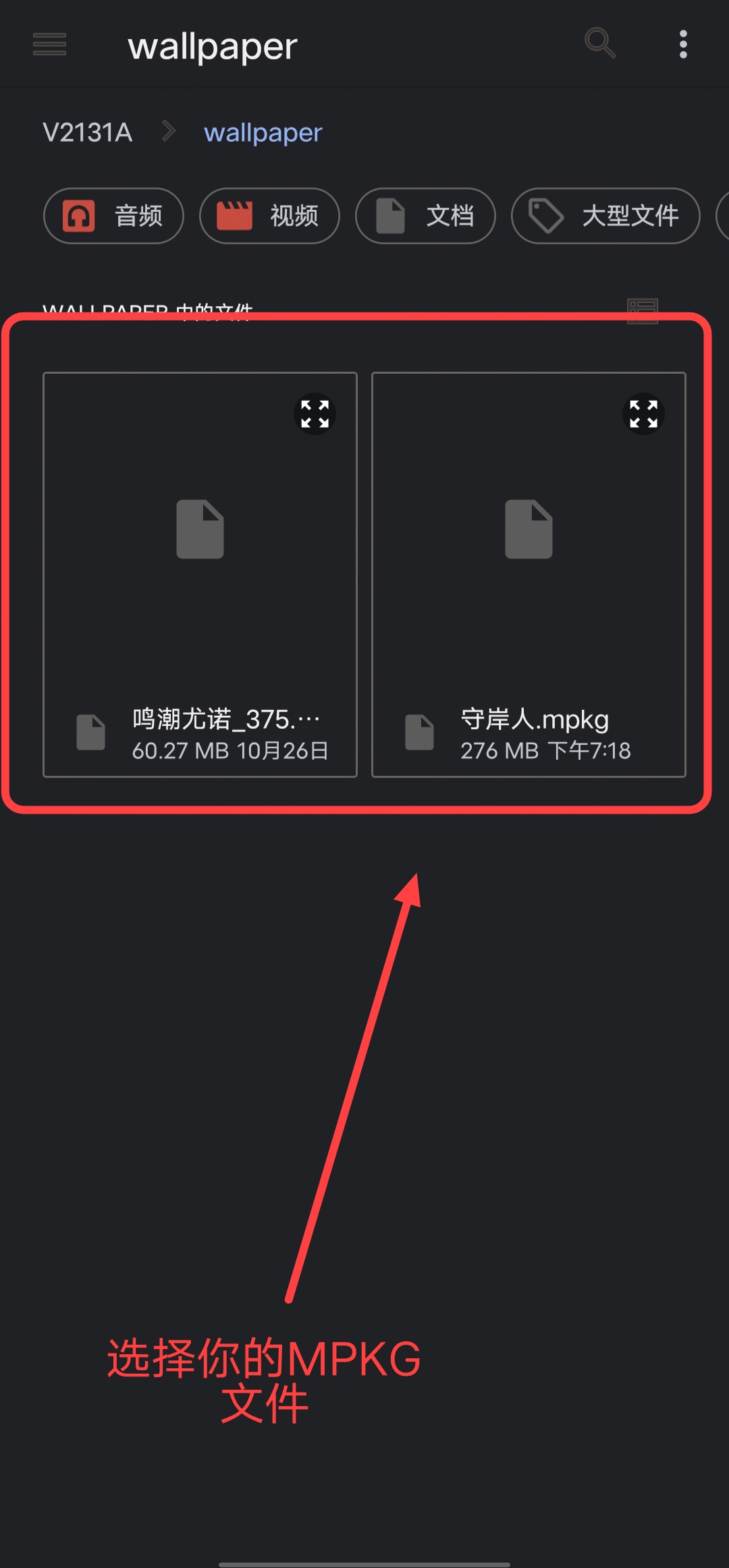Go to V2131A root in breadcrumb
729x1568 pixels.
point(87,132)
